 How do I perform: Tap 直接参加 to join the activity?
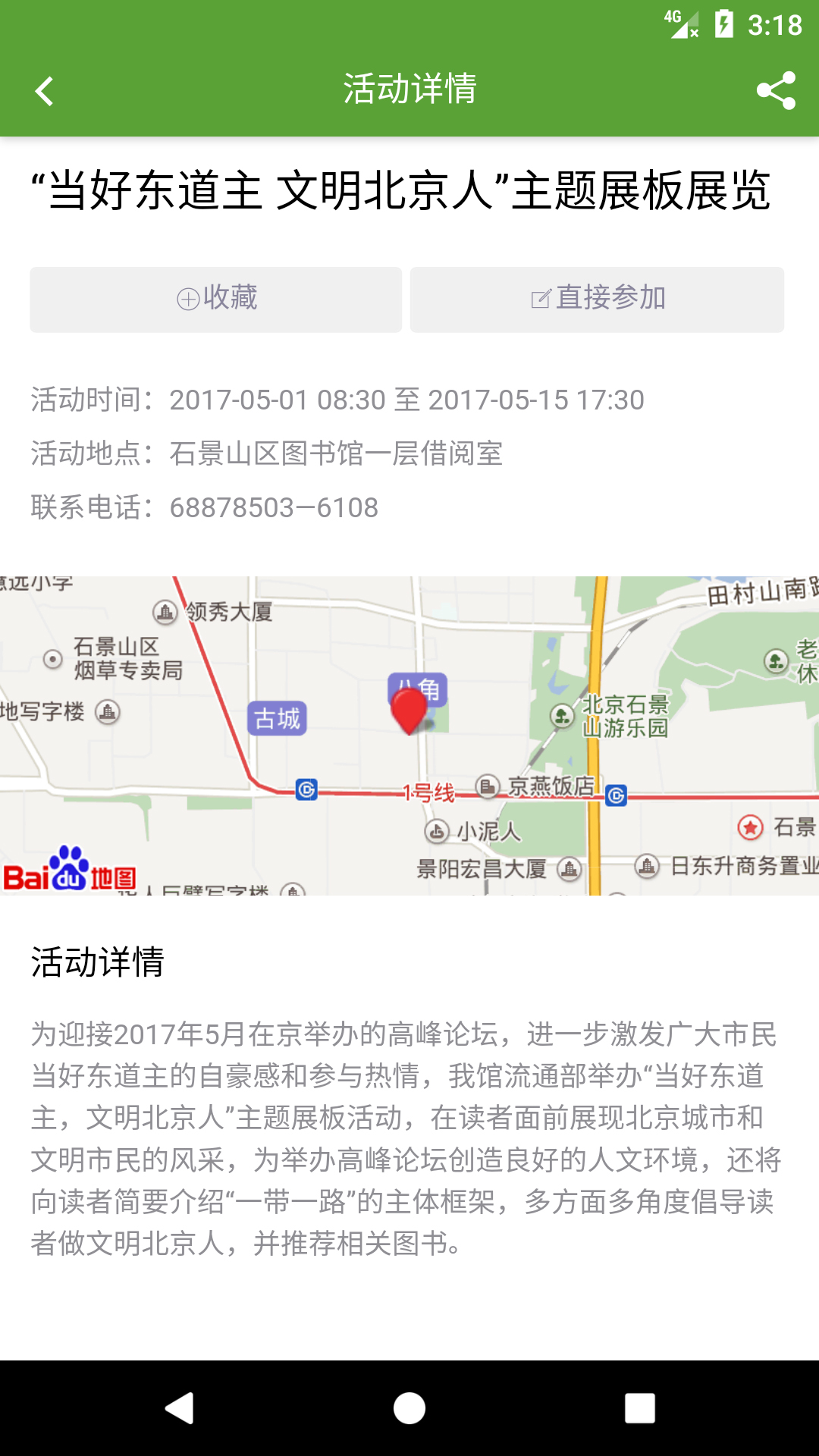597,299
